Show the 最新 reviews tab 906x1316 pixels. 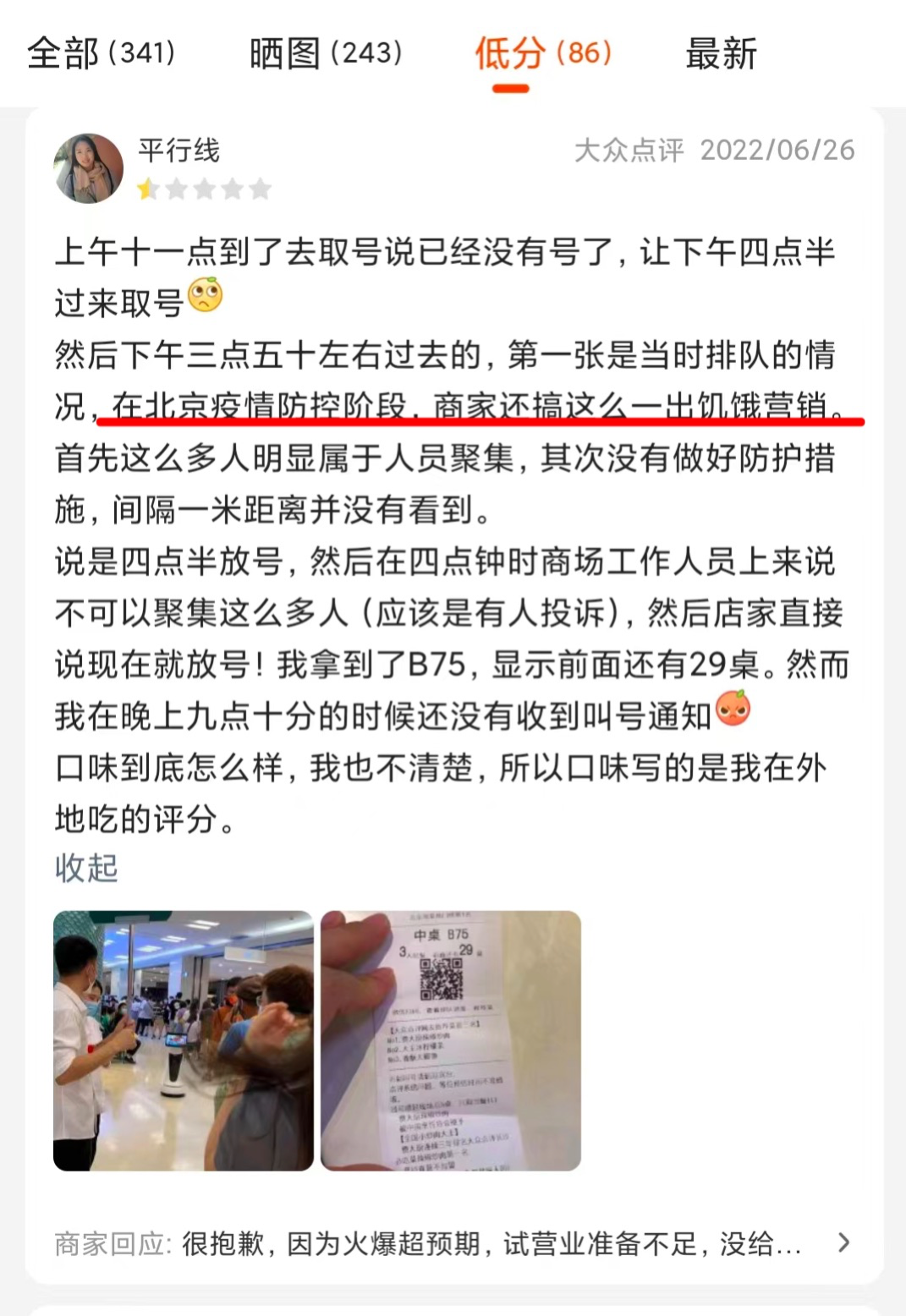click(x=721, y=53)
